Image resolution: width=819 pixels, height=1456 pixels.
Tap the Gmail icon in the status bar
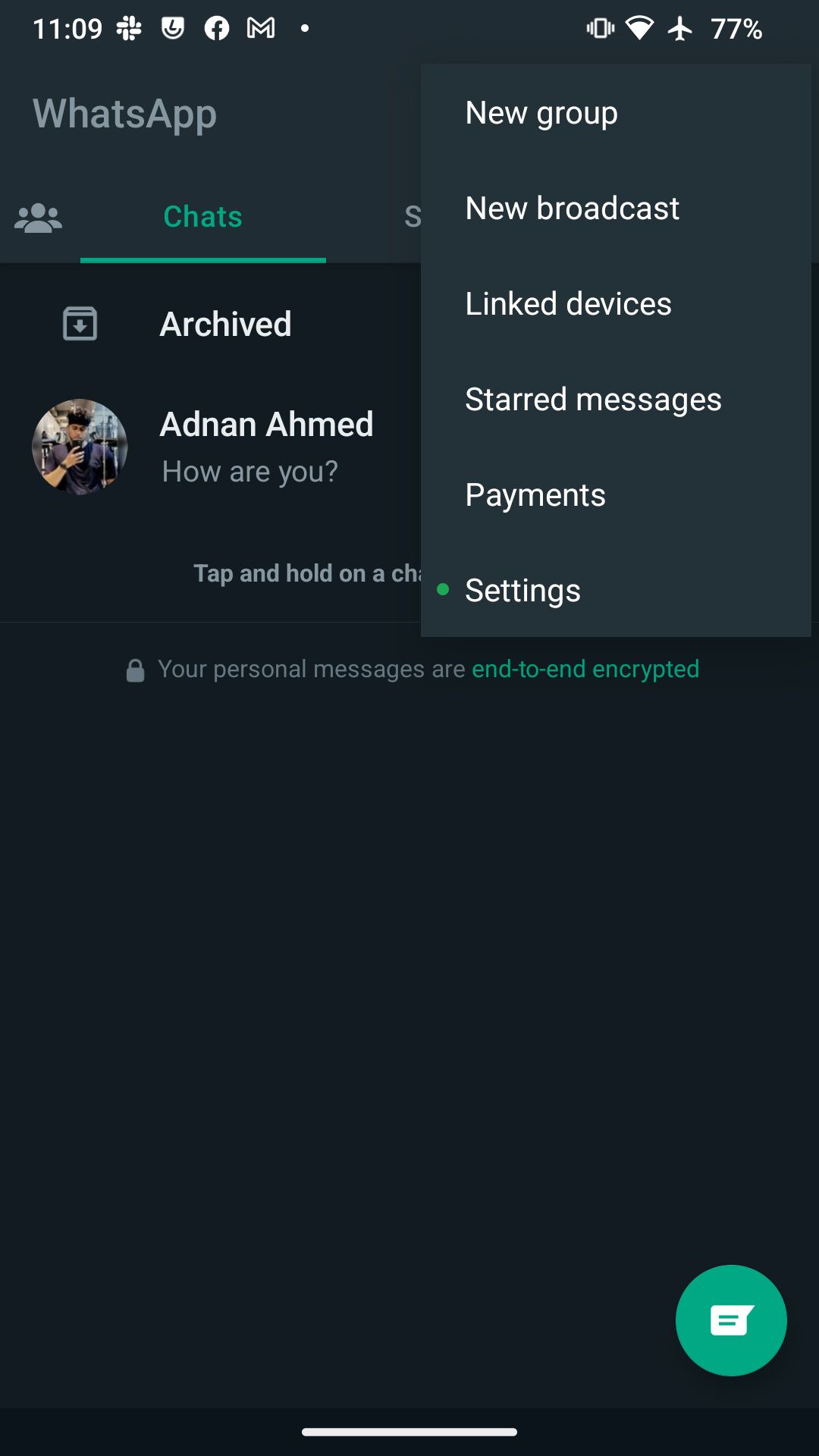(260, 28)
